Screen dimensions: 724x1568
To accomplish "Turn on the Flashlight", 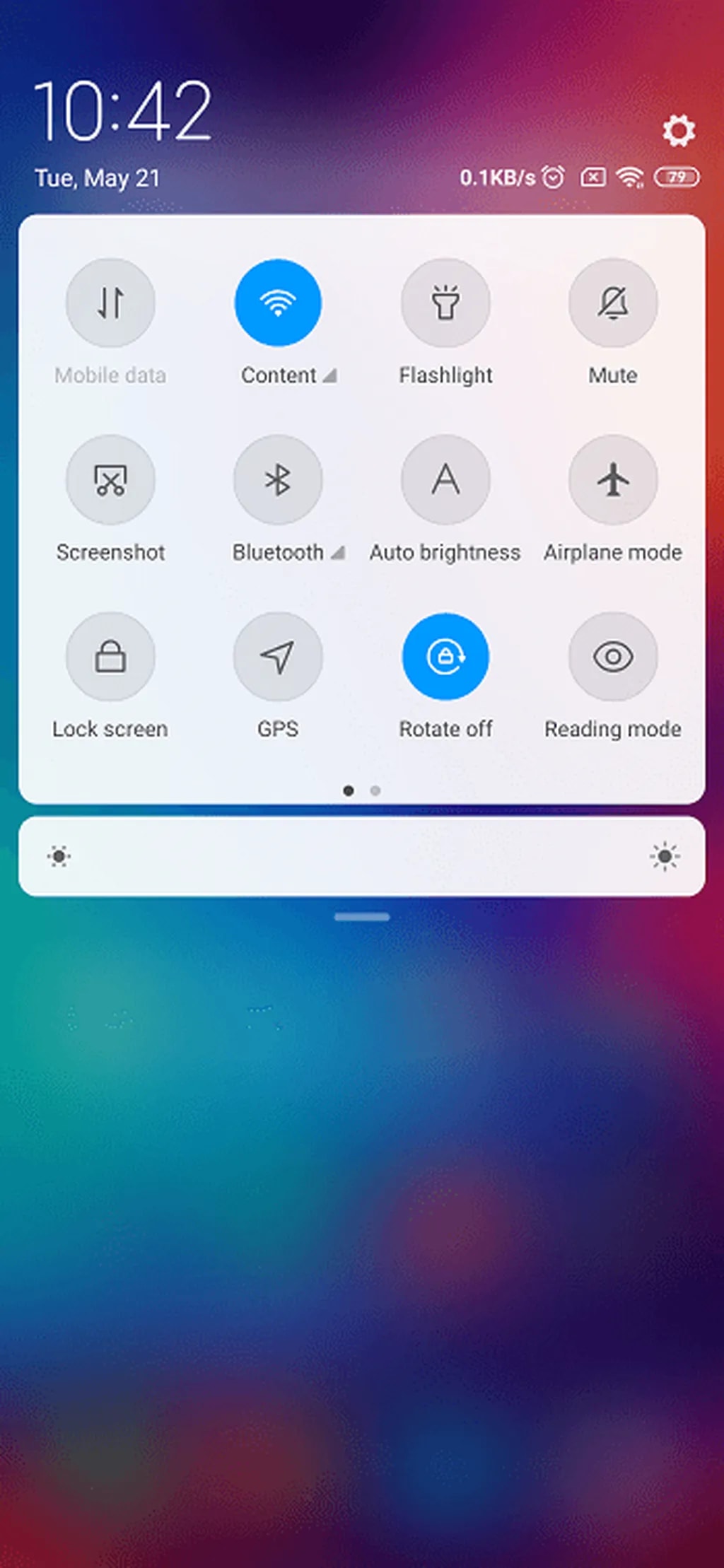I will [x=445, y=303].
